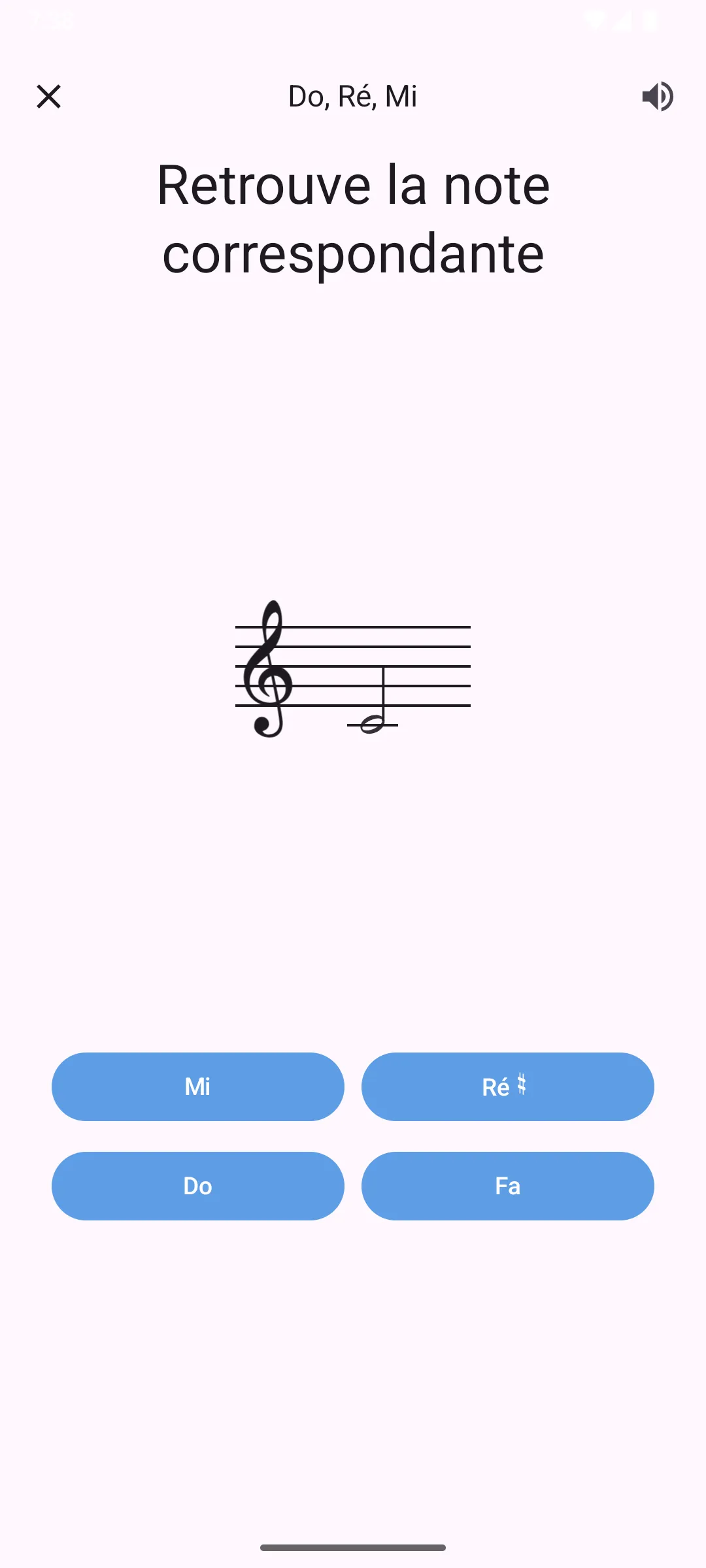Close the Do, Ré, Mi quiz

point(48,97)
